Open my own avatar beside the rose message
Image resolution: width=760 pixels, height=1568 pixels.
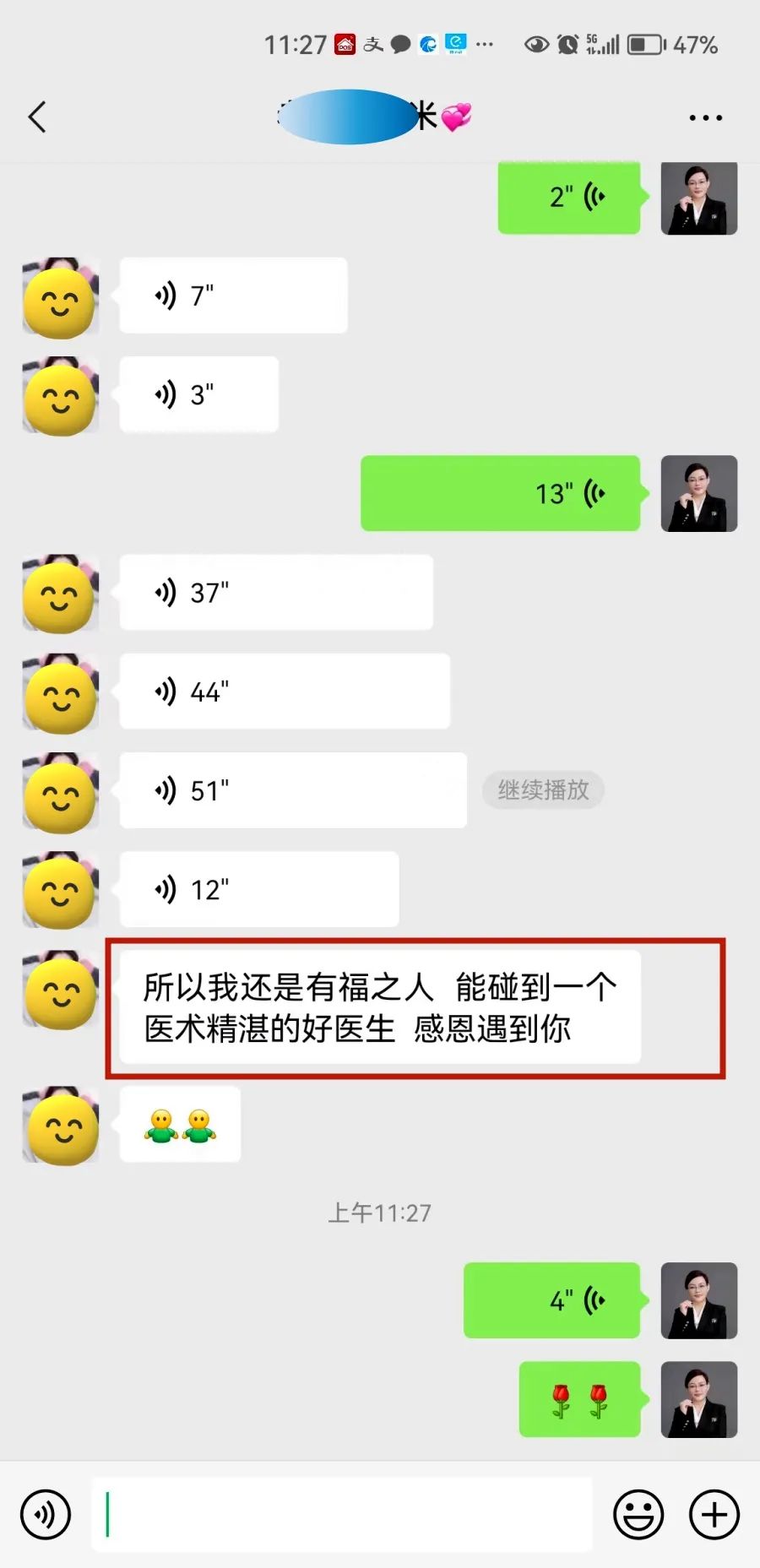(x=698, y=1399)
